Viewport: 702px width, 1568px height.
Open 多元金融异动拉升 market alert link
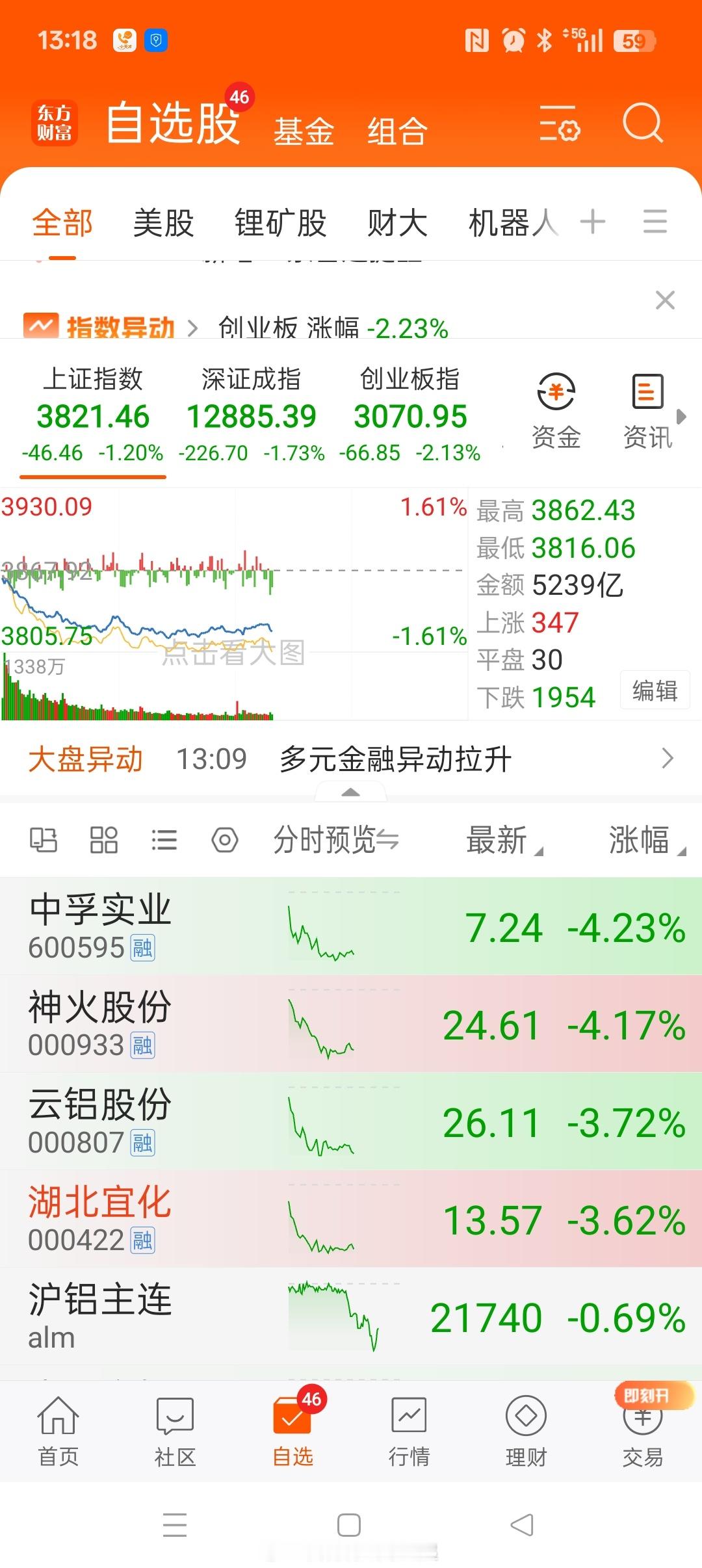[x=395, y=758]
